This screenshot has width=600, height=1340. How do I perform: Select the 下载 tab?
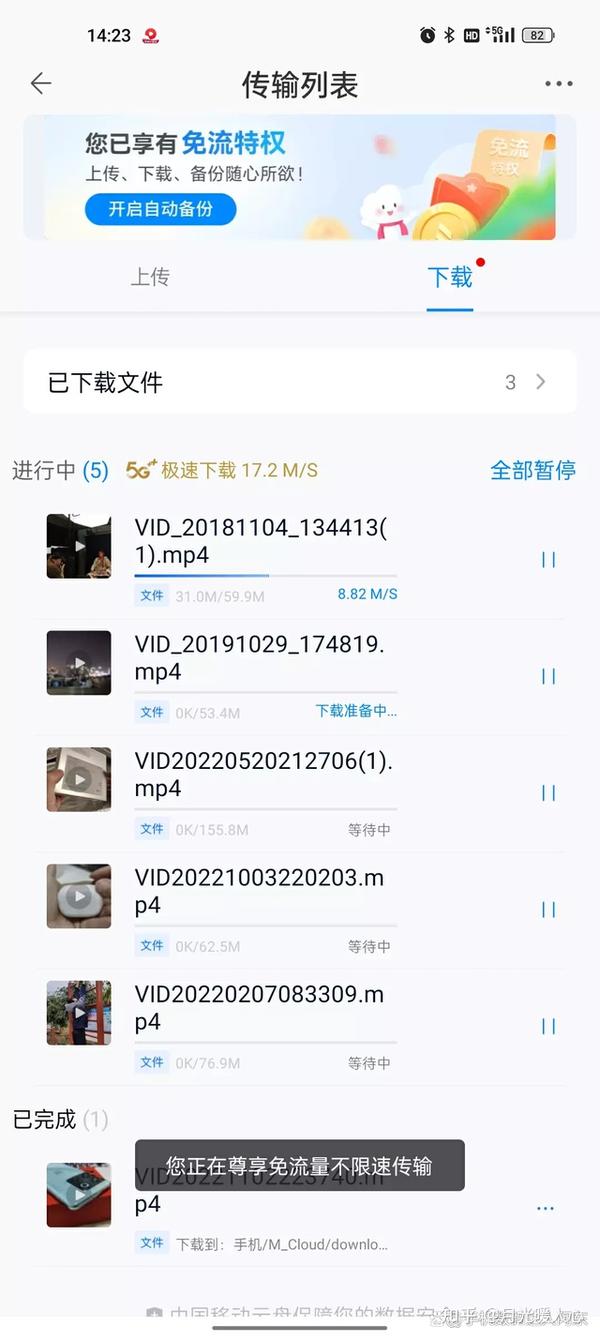450,277
